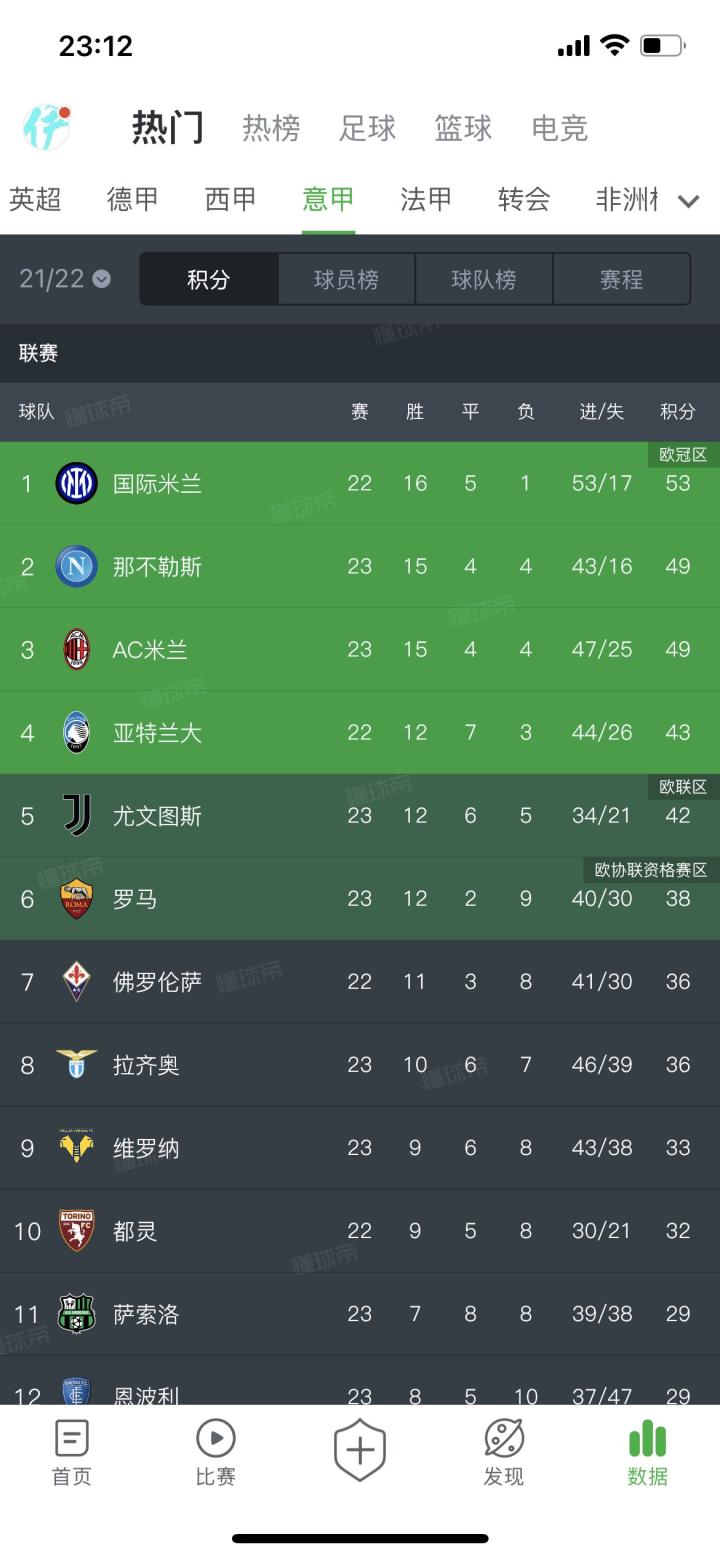The width and height of the screenshot is (720, 1558).
Task: Open the 转会 tab
Action: pos(524,200)
